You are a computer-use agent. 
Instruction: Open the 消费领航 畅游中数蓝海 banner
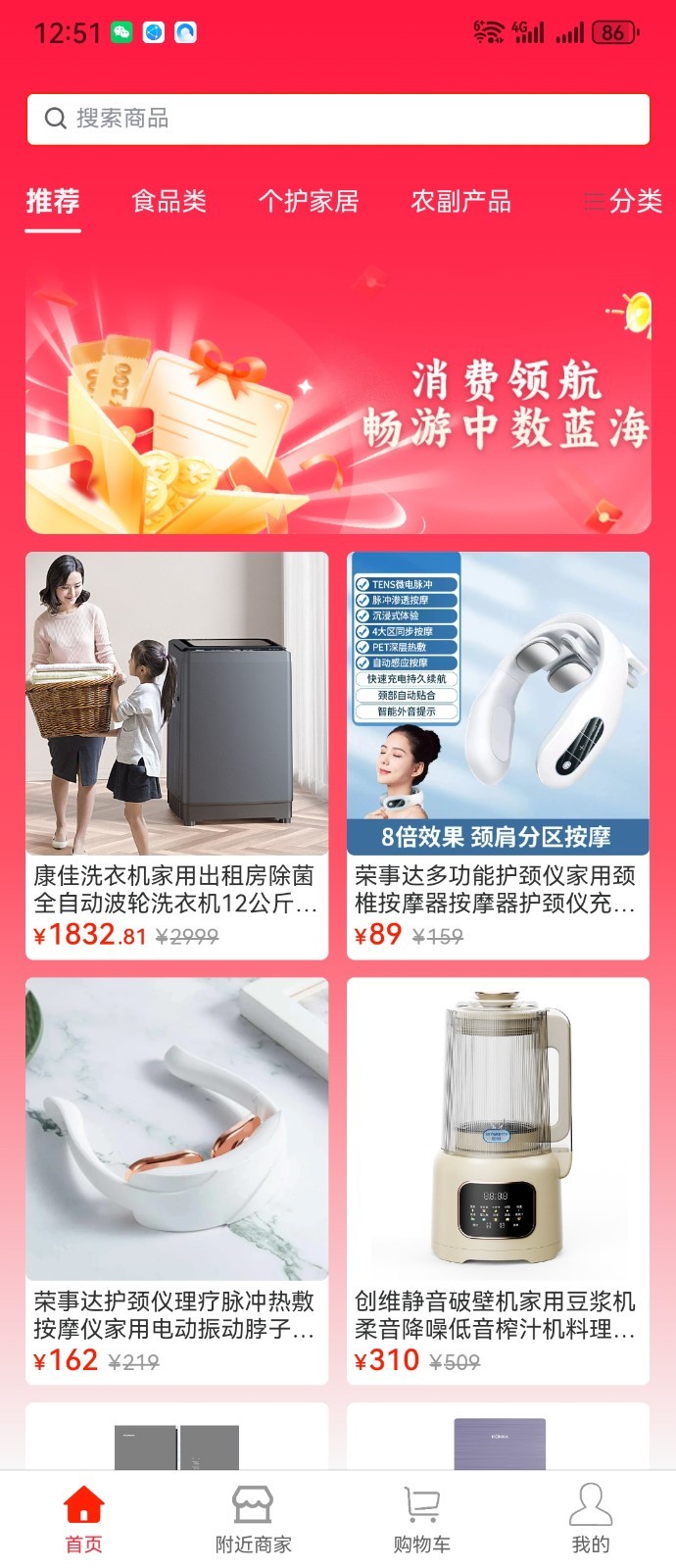coord(338,404)
